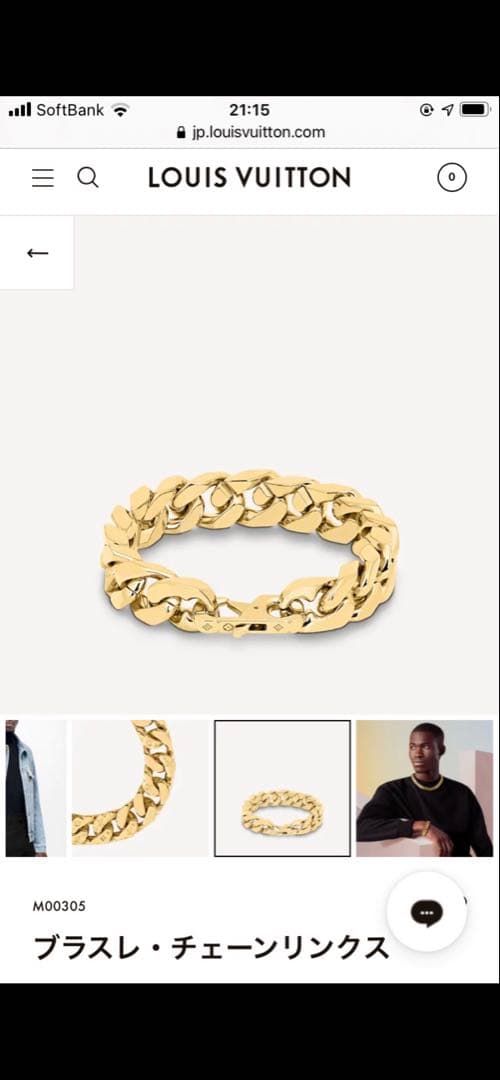This screenshot has height=1080, width=500.
Task: Go back using the left arrow
Action: click(x=37, y=253)
